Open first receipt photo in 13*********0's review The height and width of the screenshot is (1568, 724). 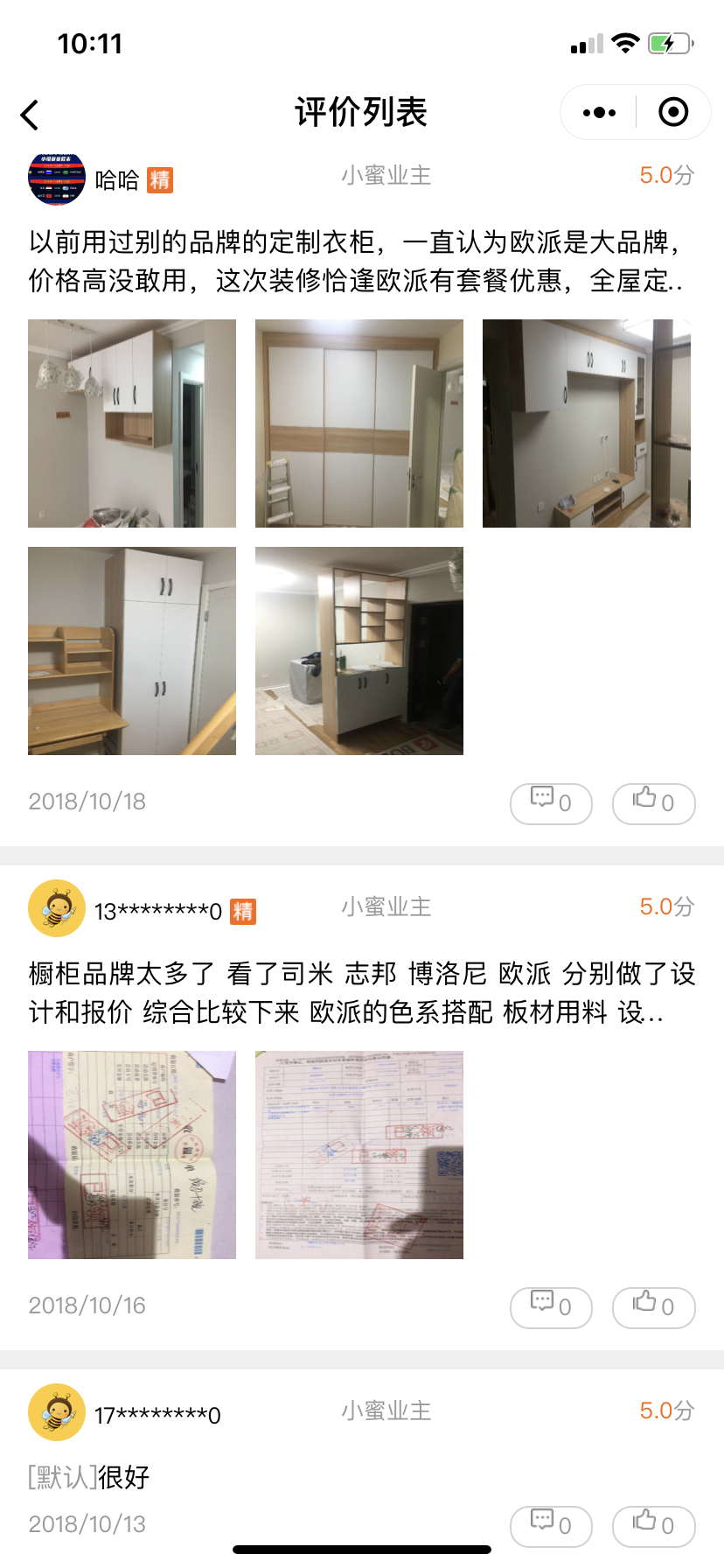click(x=132, y=1155)
